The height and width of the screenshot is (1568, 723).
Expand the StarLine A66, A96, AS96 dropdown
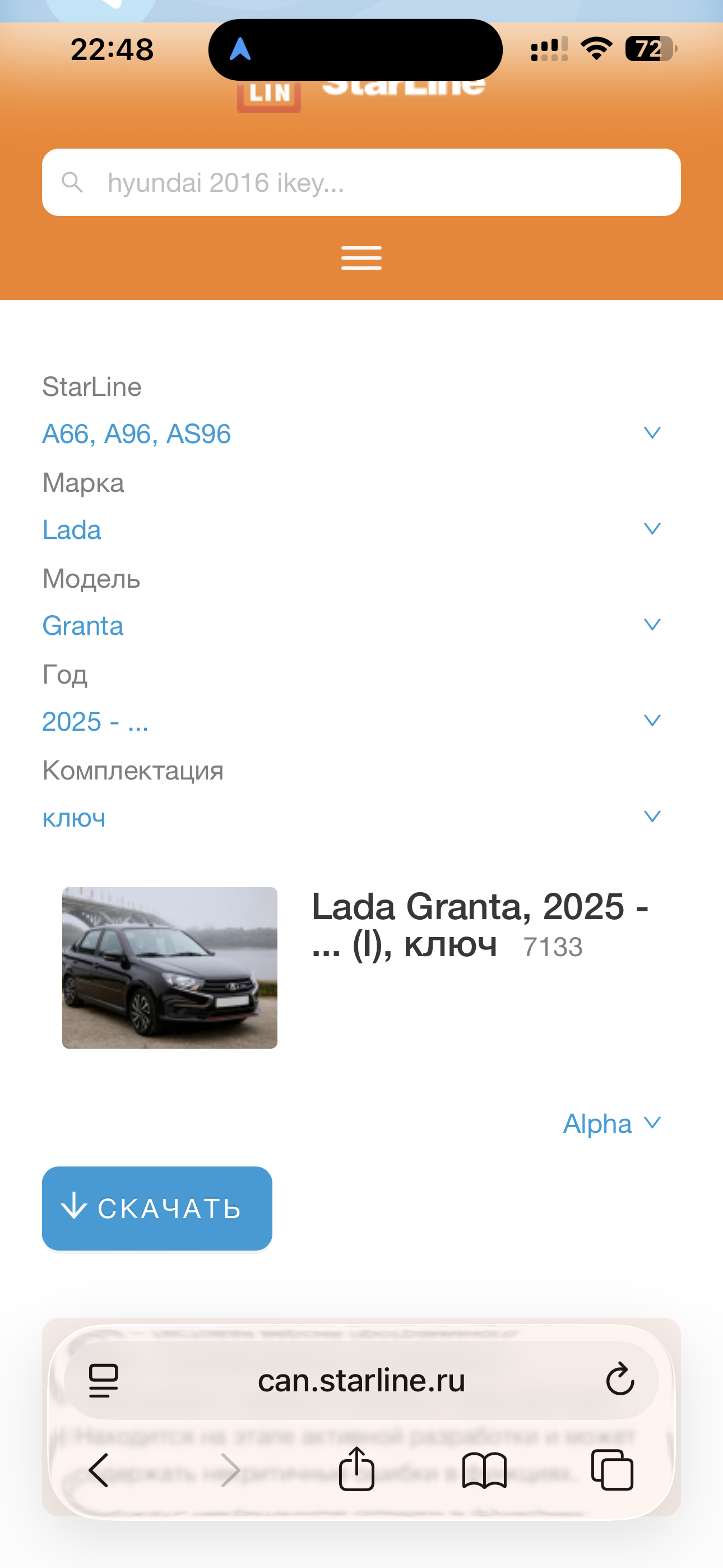pyautogui.click(x=350, y=434)
